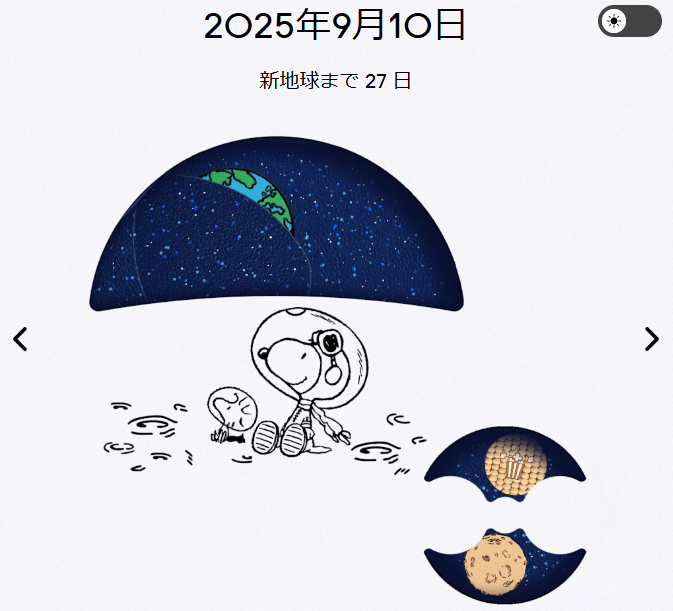Go to the previous day arrow
This screenshot has width=673, height=611.
[20, 339]
